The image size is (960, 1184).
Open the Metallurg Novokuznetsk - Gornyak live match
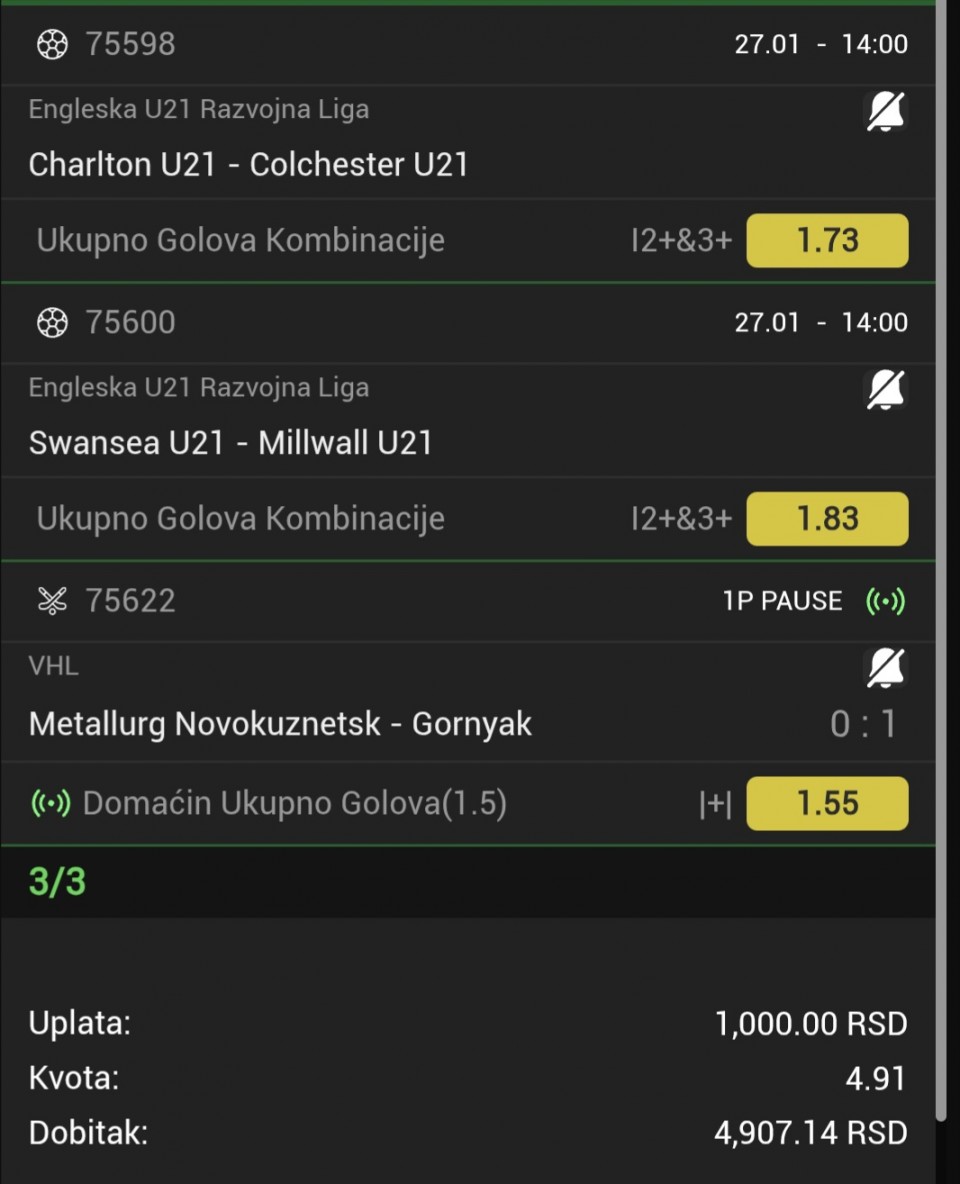click(281, 723)
